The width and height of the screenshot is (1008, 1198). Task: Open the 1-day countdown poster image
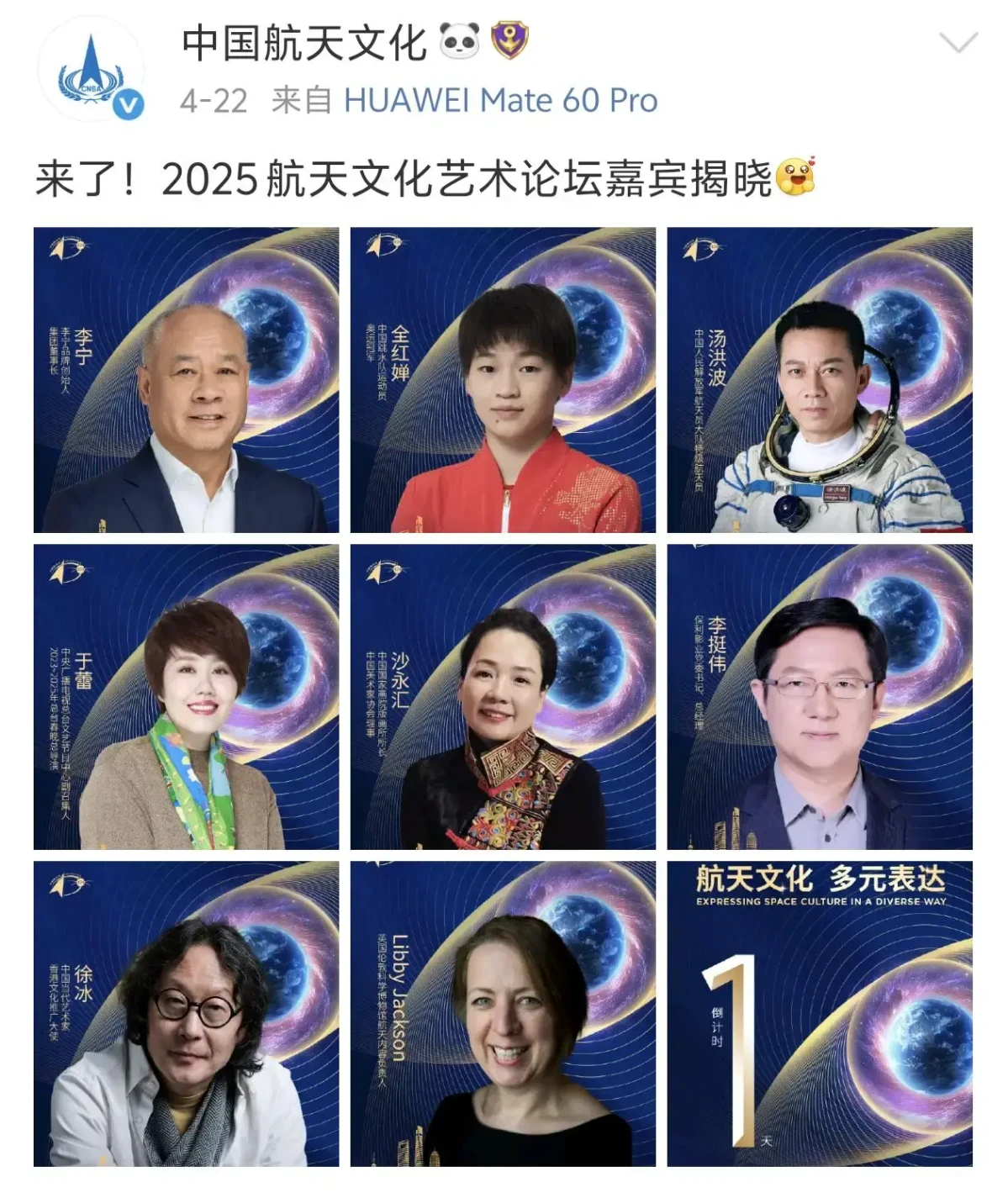(820, 1013)
